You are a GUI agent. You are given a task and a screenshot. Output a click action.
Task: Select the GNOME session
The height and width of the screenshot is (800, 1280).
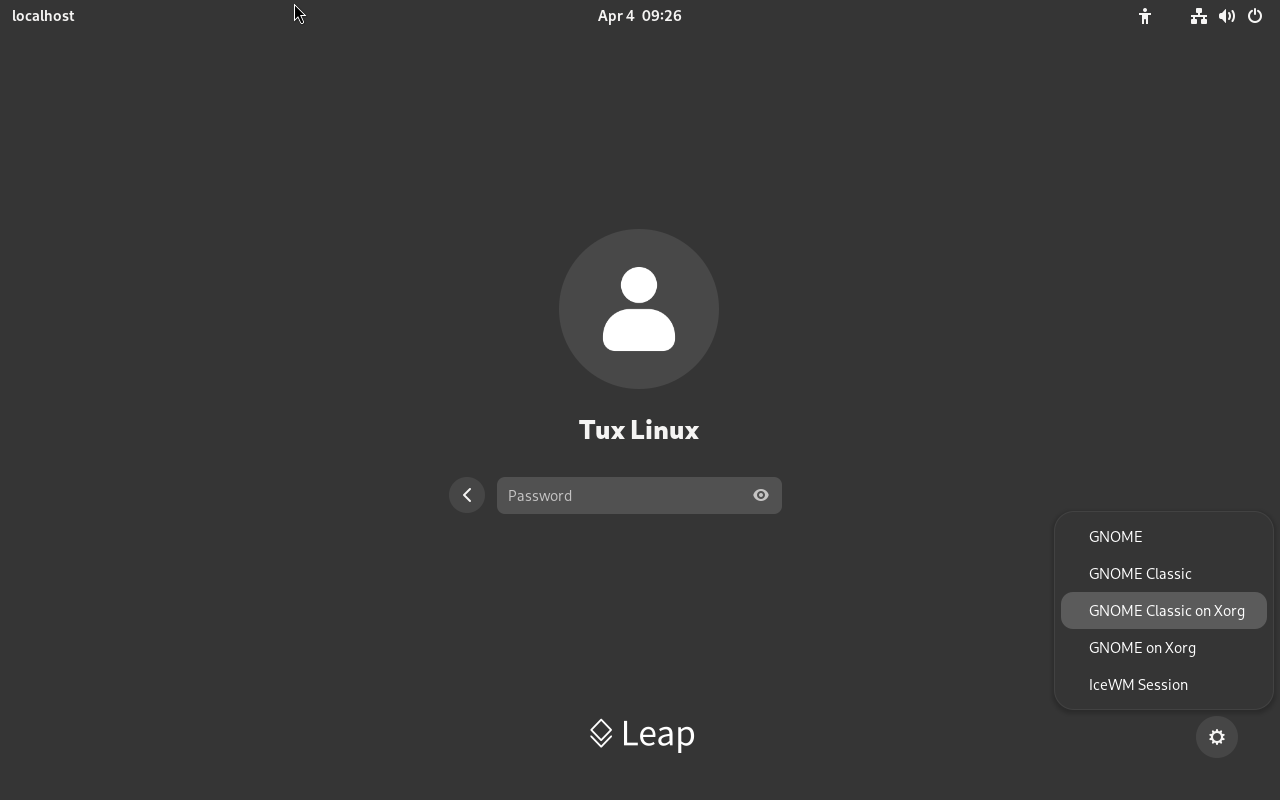click(1115, 537)
